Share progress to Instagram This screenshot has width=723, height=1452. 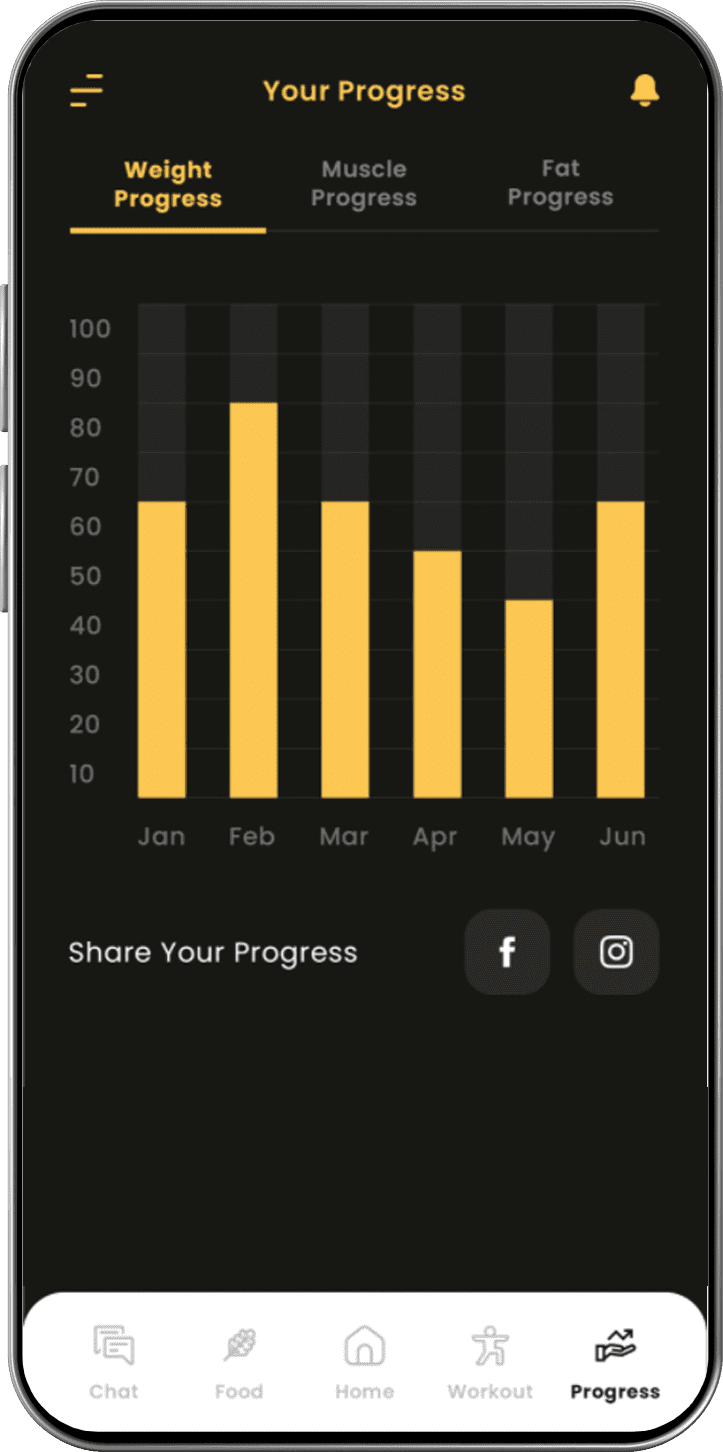(x=616, y=952)
